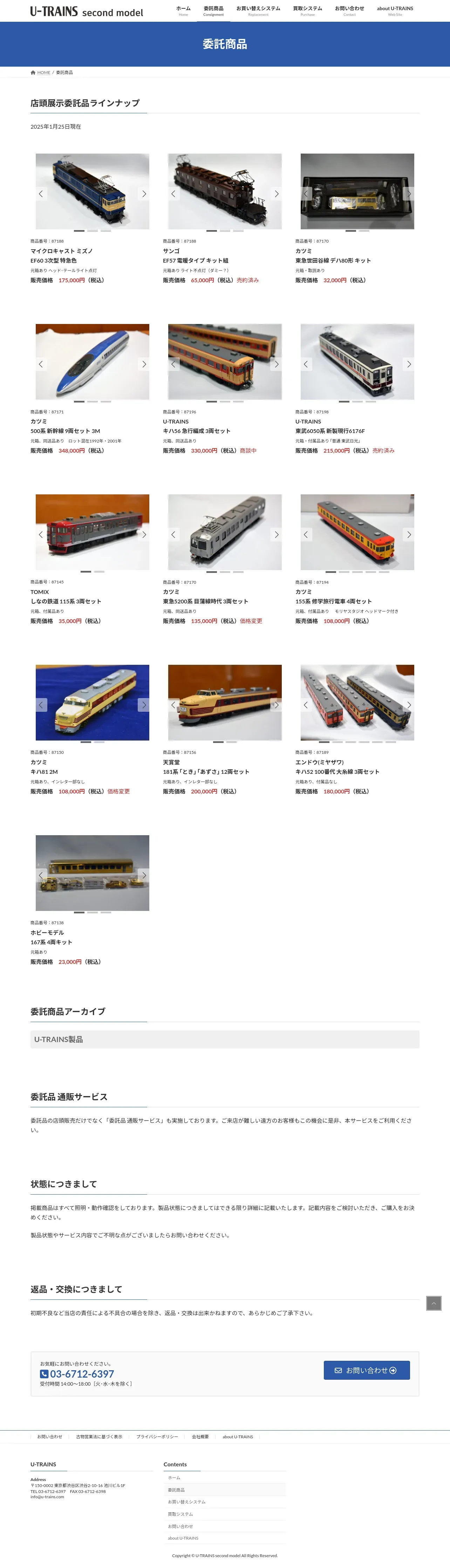Screen dimensions: 450x1568
Task: Open the プライバシーポリシー footer link
Action: (157, 1437)
